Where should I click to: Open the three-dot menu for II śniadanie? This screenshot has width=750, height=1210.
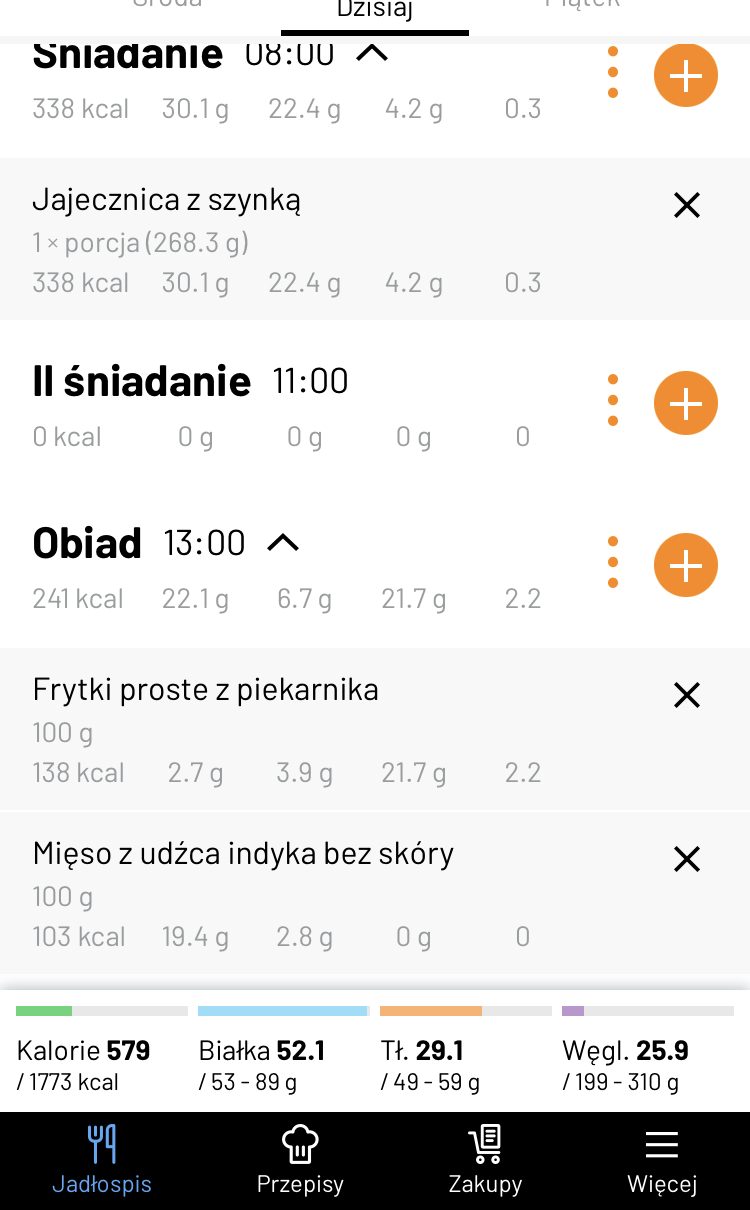[613, 400]
